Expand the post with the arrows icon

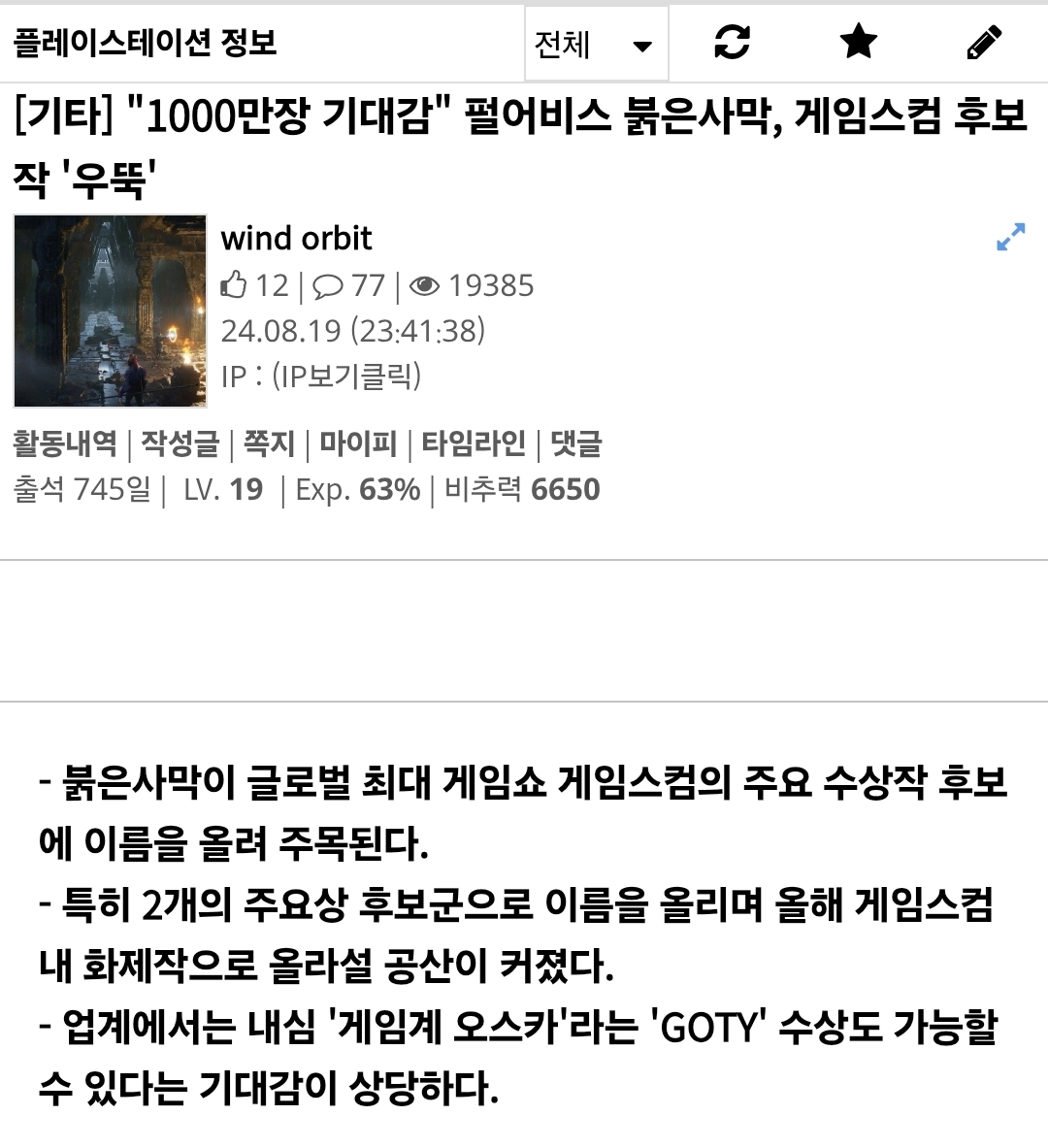click(1010, 238)
